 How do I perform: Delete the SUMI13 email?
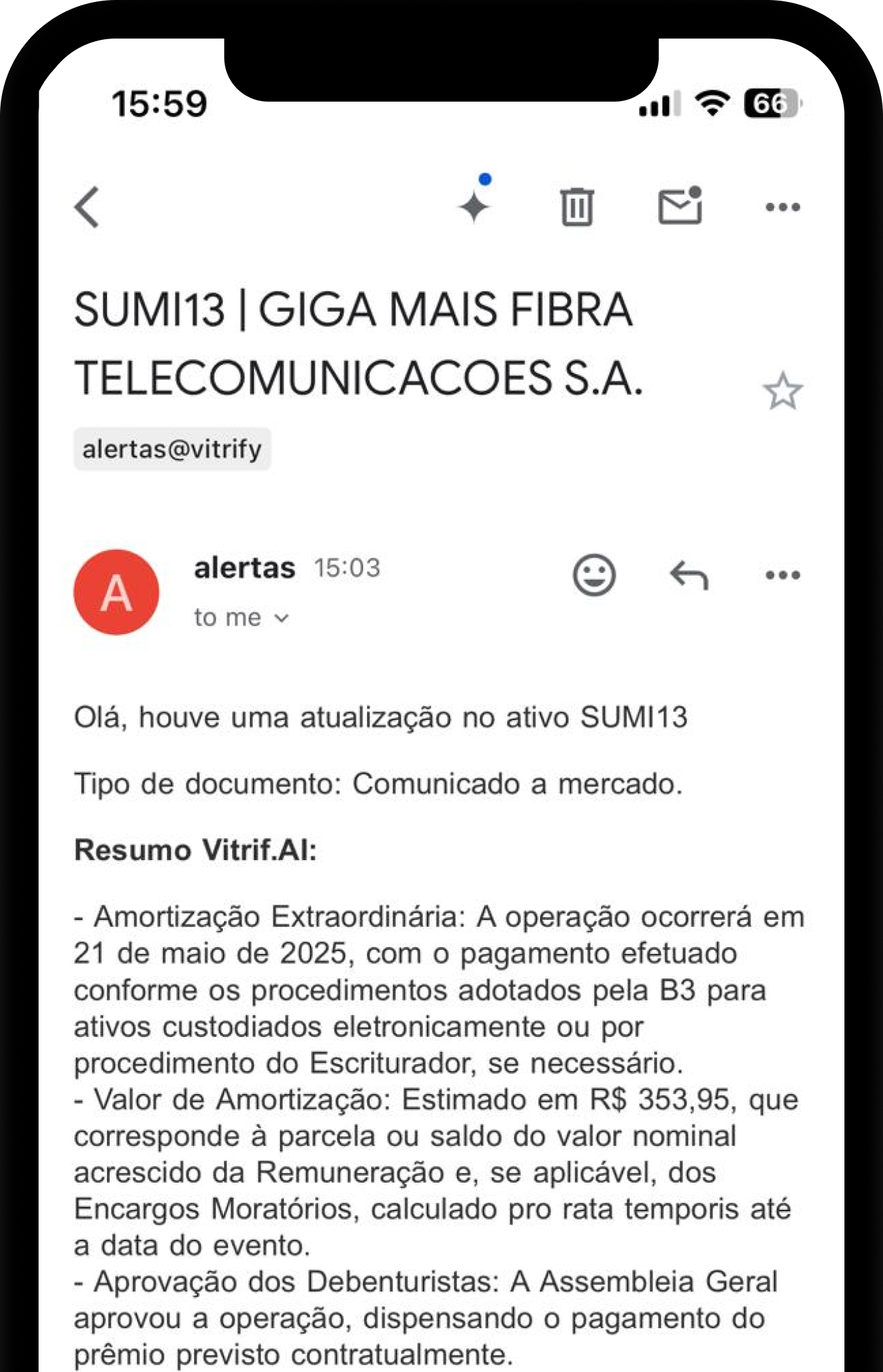[x=578, y=208]
